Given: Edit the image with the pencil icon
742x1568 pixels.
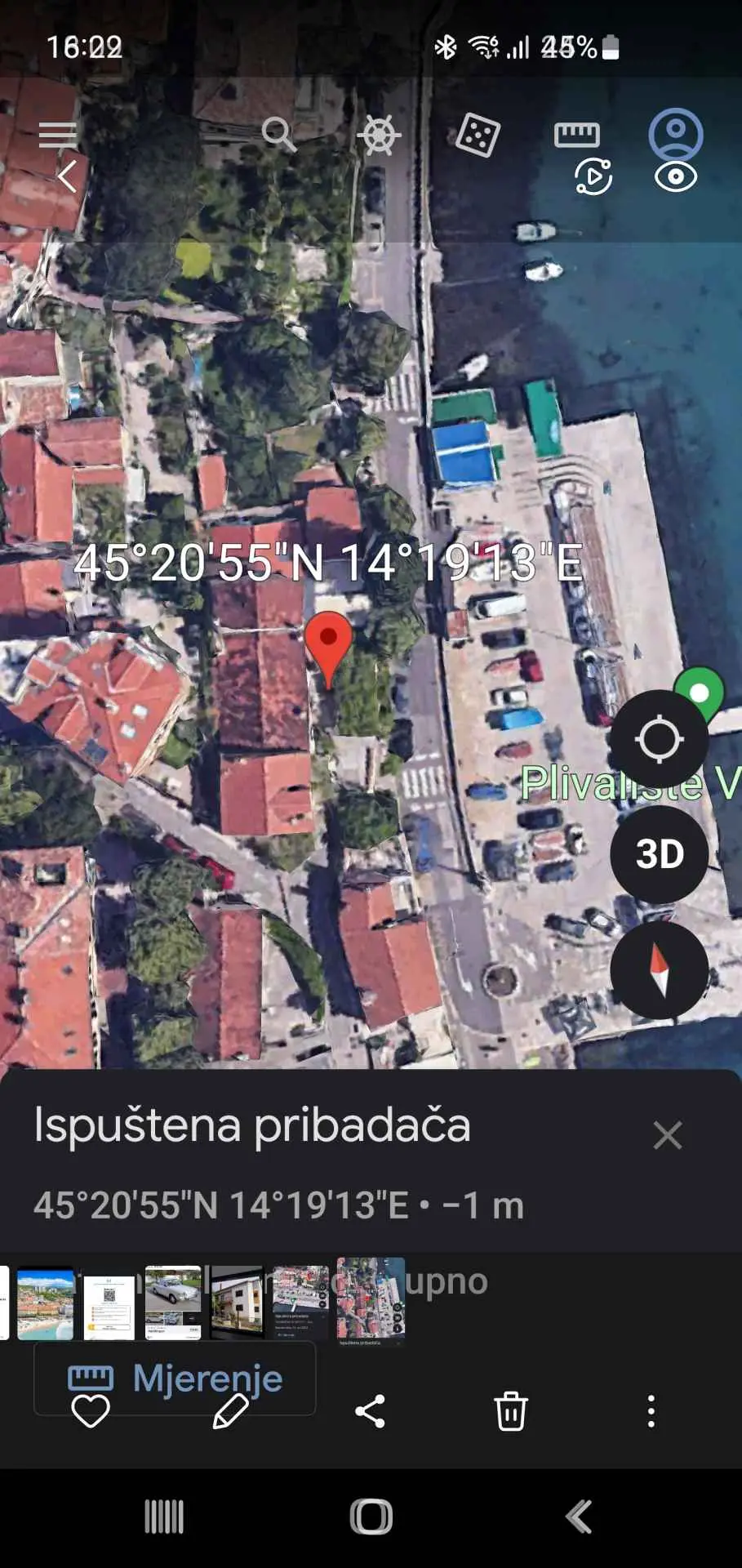Looking at the screenshot, I should (230, 1411).
